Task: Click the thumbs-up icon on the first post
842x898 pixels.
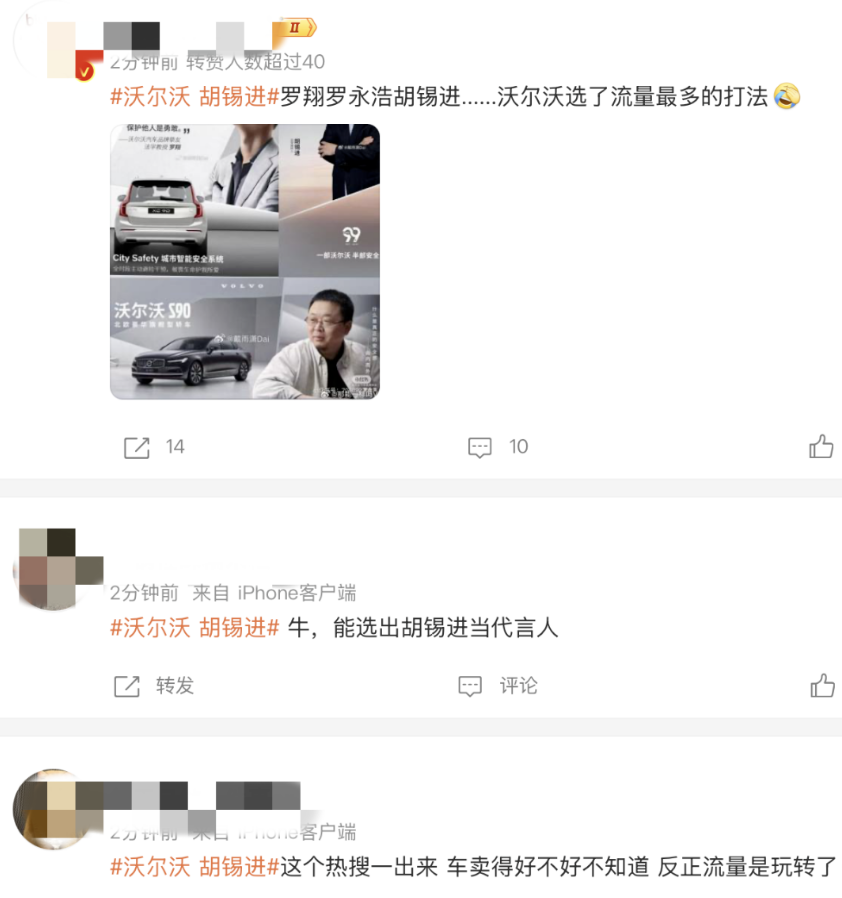Action: 822,447
